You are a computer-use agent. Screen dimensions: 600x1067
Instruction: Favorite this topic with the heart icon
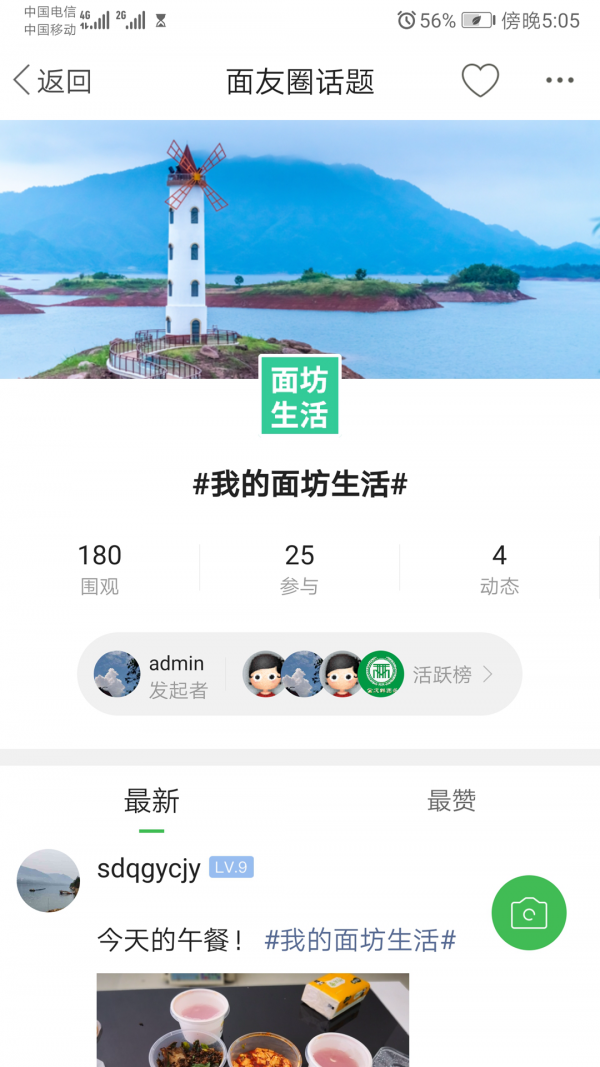click(480, 81)
